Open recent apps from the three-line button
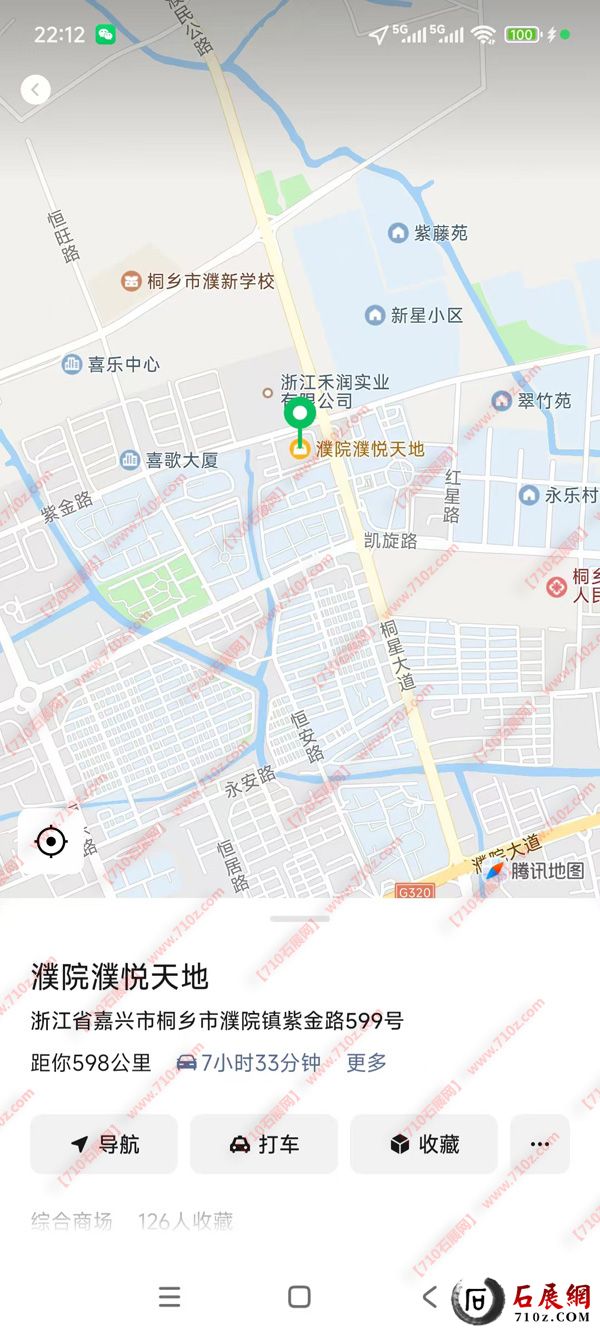The image size is (600, 1333). pyautogui.click(x=170, y=1297)
